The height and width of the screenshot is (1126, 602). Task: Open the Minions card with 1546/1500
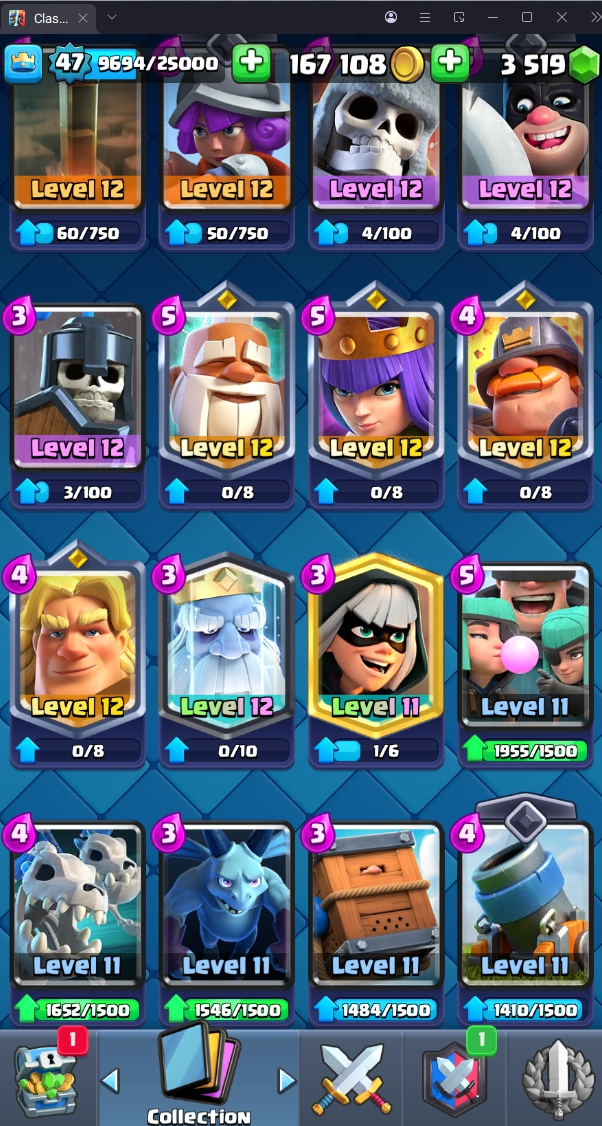click(x=226, y=900)
